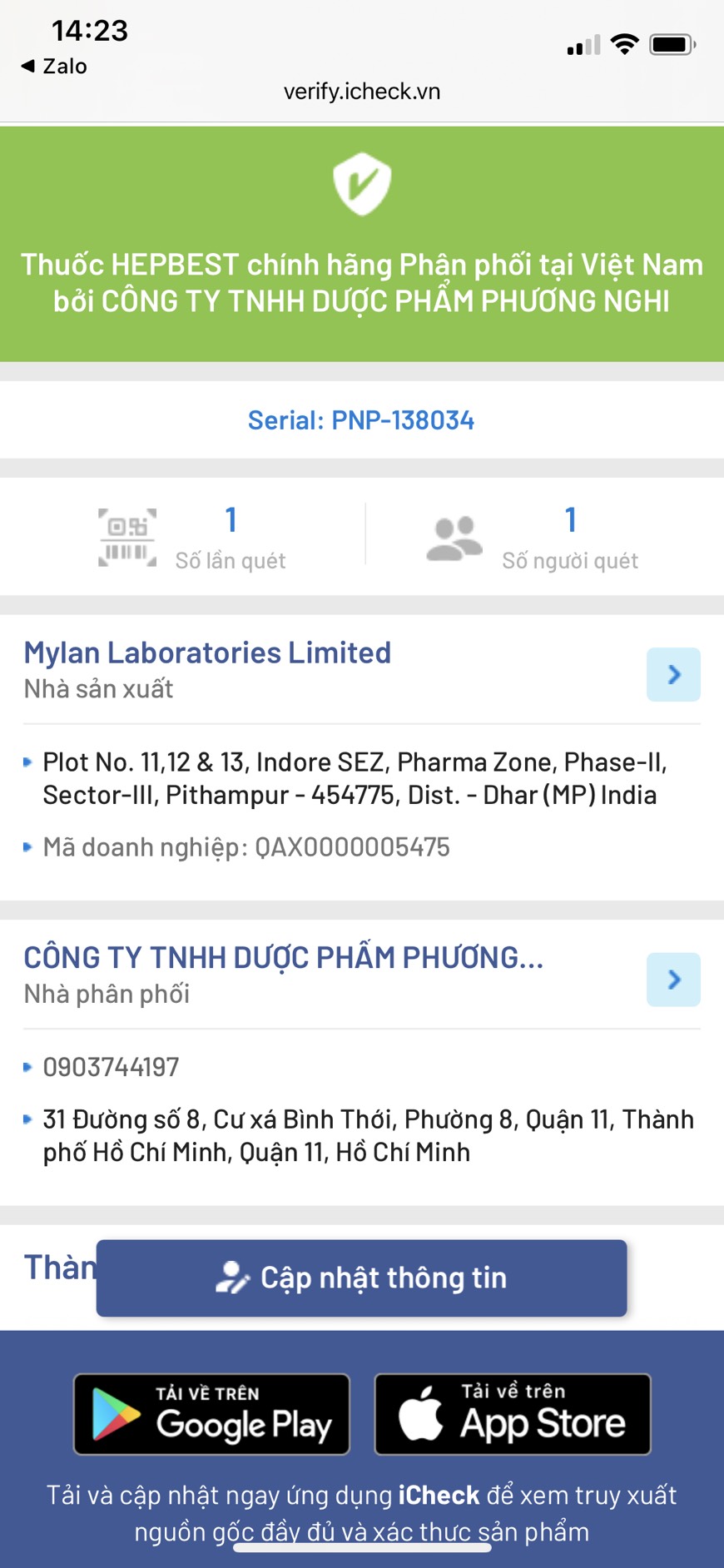Download iCheck from the App Store
724x1568 pixels.
pos(513,1414)
